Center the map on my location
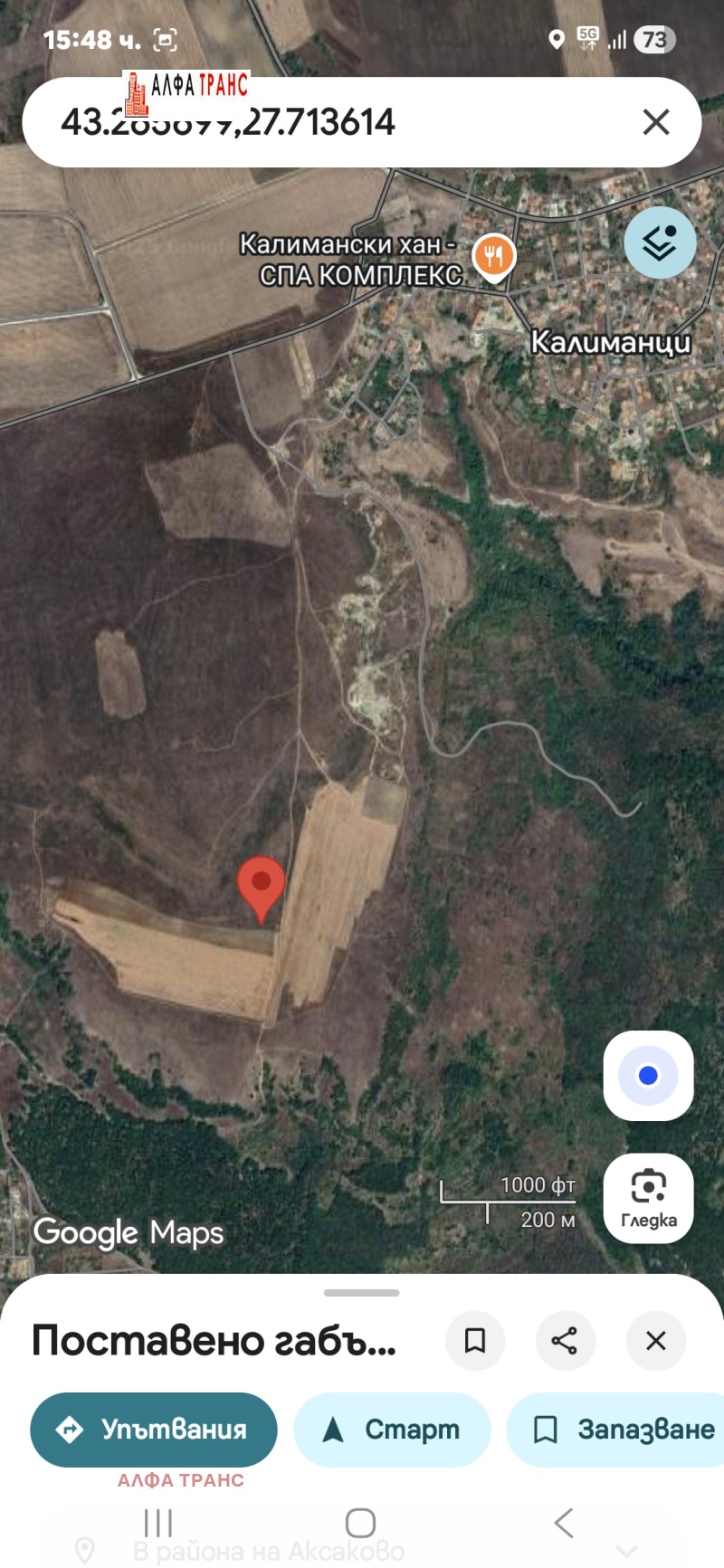Image resolution: width=724 pixels, height=1568 pixels. [x=648, y=1076]
